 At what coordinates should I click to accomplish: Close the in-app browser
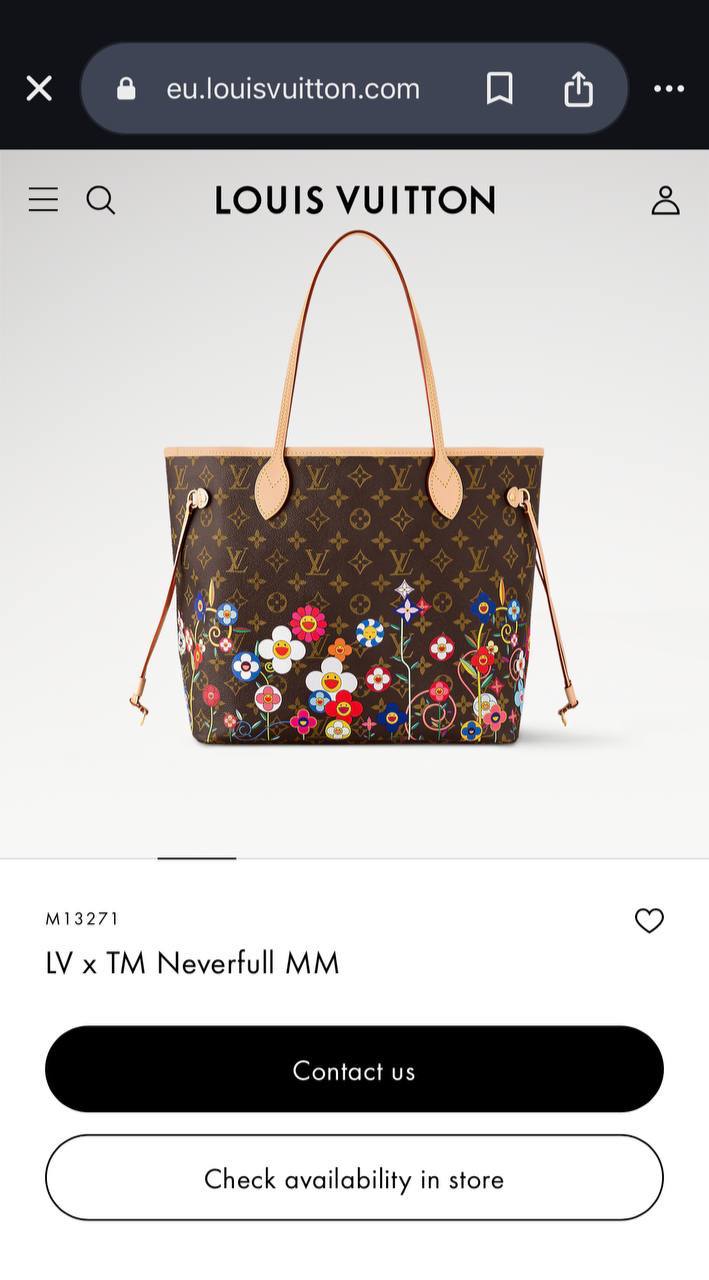click(39, 89)
